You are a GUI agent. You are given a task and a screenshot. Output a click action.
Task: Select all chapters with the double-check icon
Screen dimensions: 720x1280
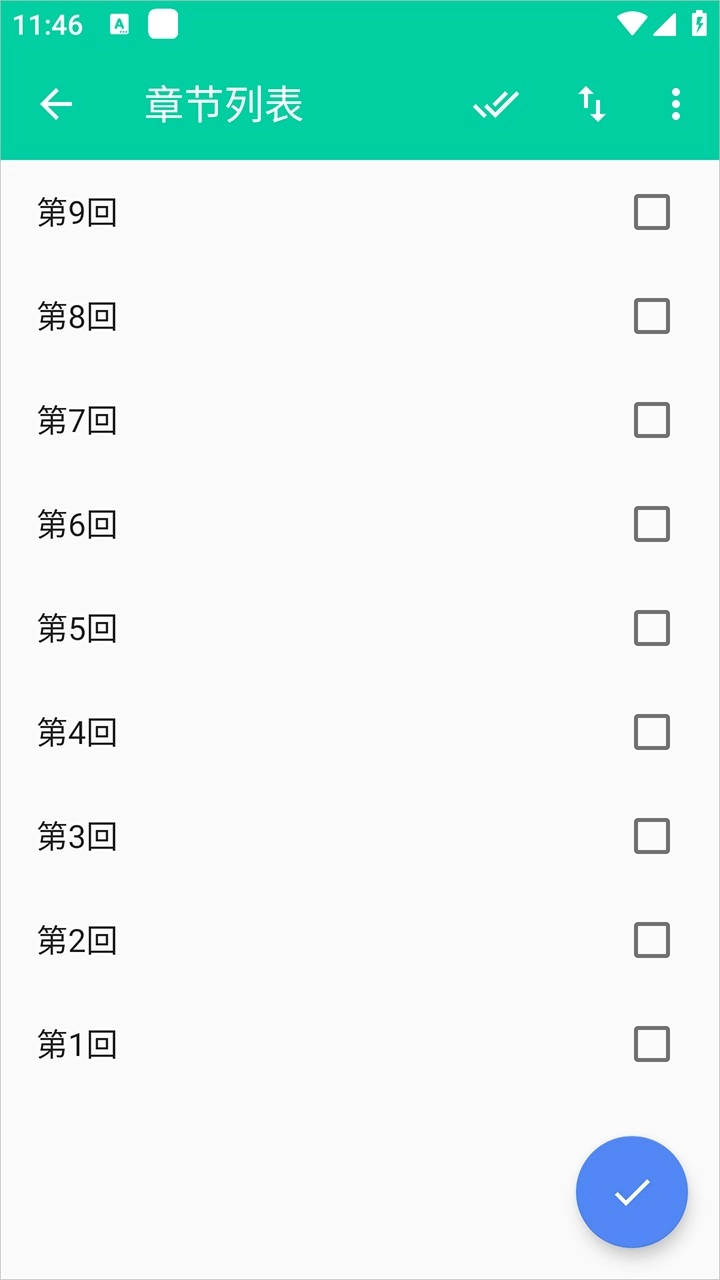coord(496,104)
